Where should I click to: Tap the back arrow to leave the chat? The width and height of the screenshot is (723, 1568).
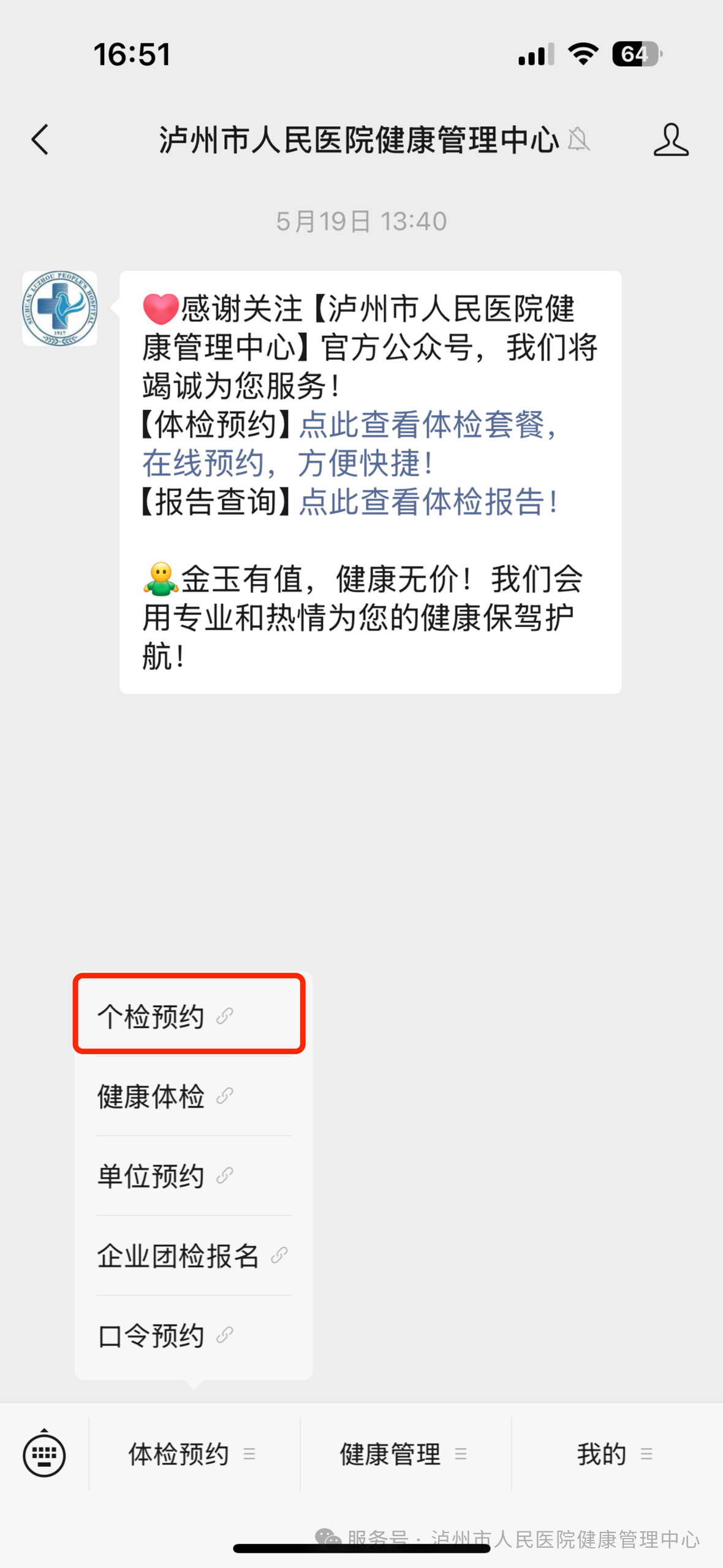pyautogui.click(x=40, y=140)
